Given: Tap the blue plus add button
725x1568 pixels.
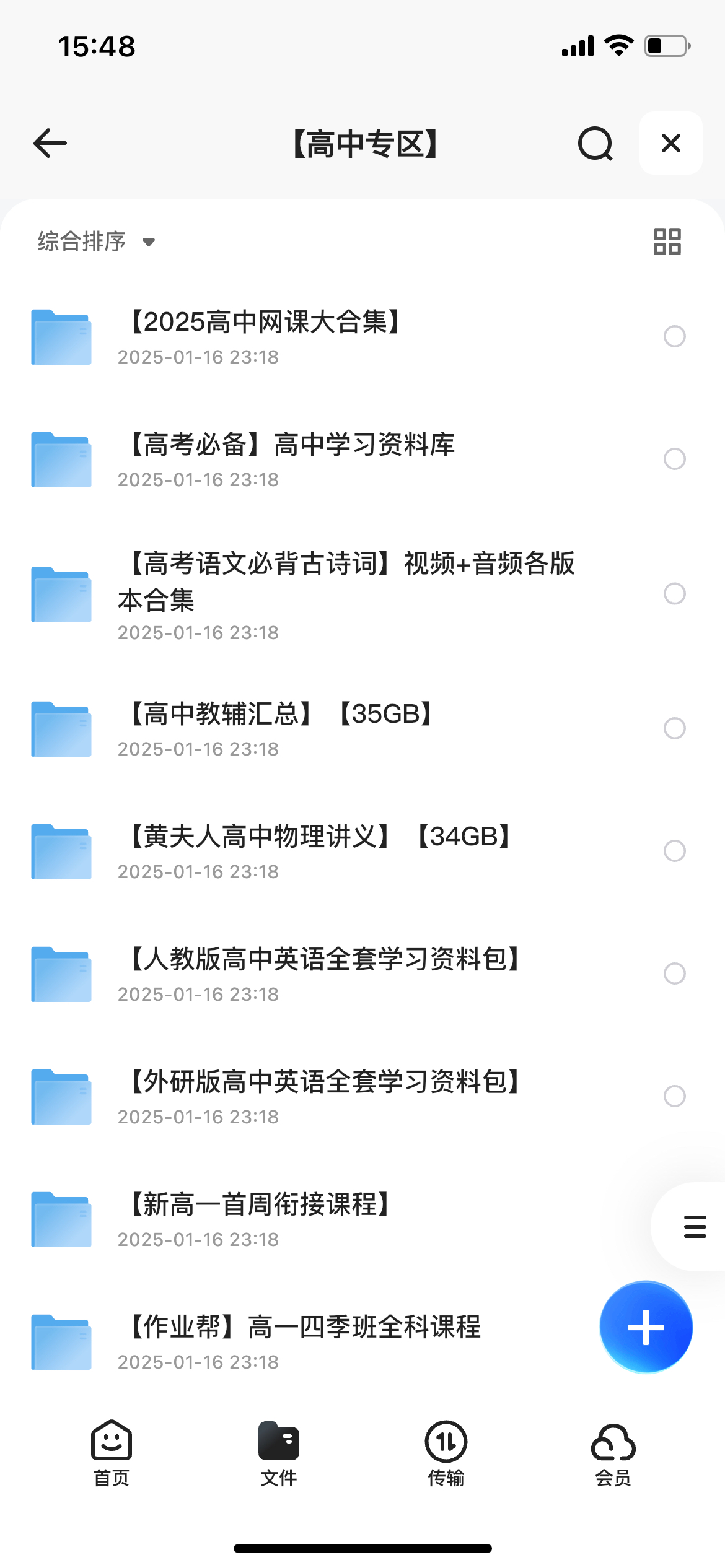Looking at the screenshot, I should (646, 1327).
